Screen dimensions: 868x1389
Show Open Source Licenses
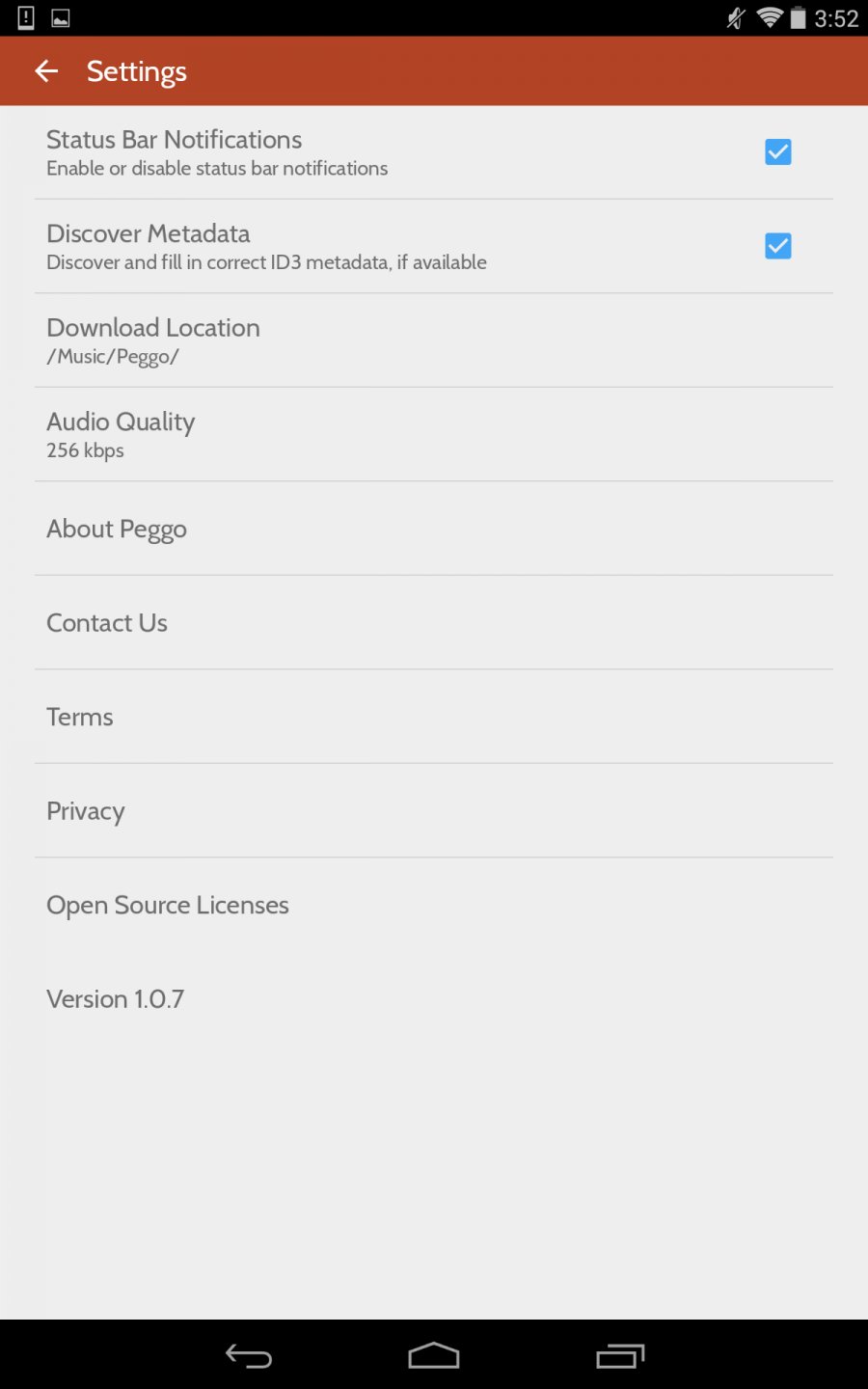(434, 905)
